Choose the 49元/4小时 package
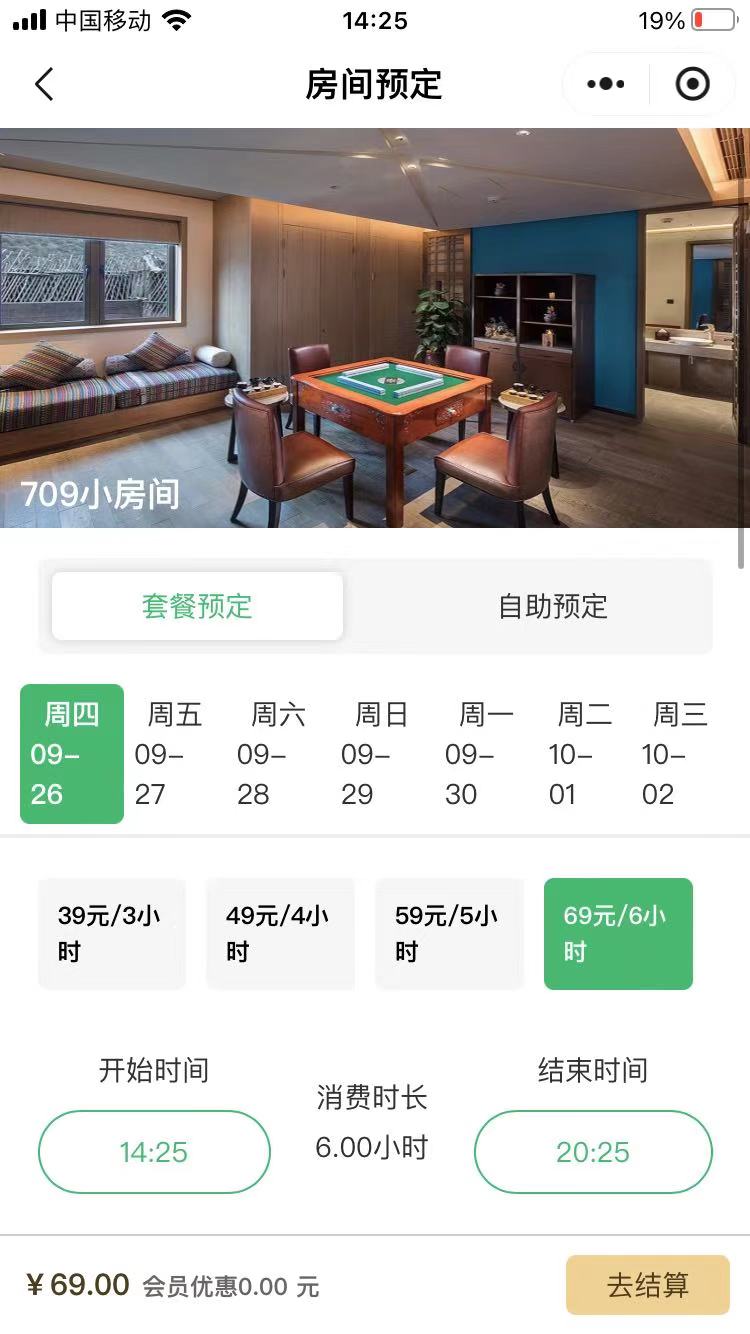 tap(280, 933)
